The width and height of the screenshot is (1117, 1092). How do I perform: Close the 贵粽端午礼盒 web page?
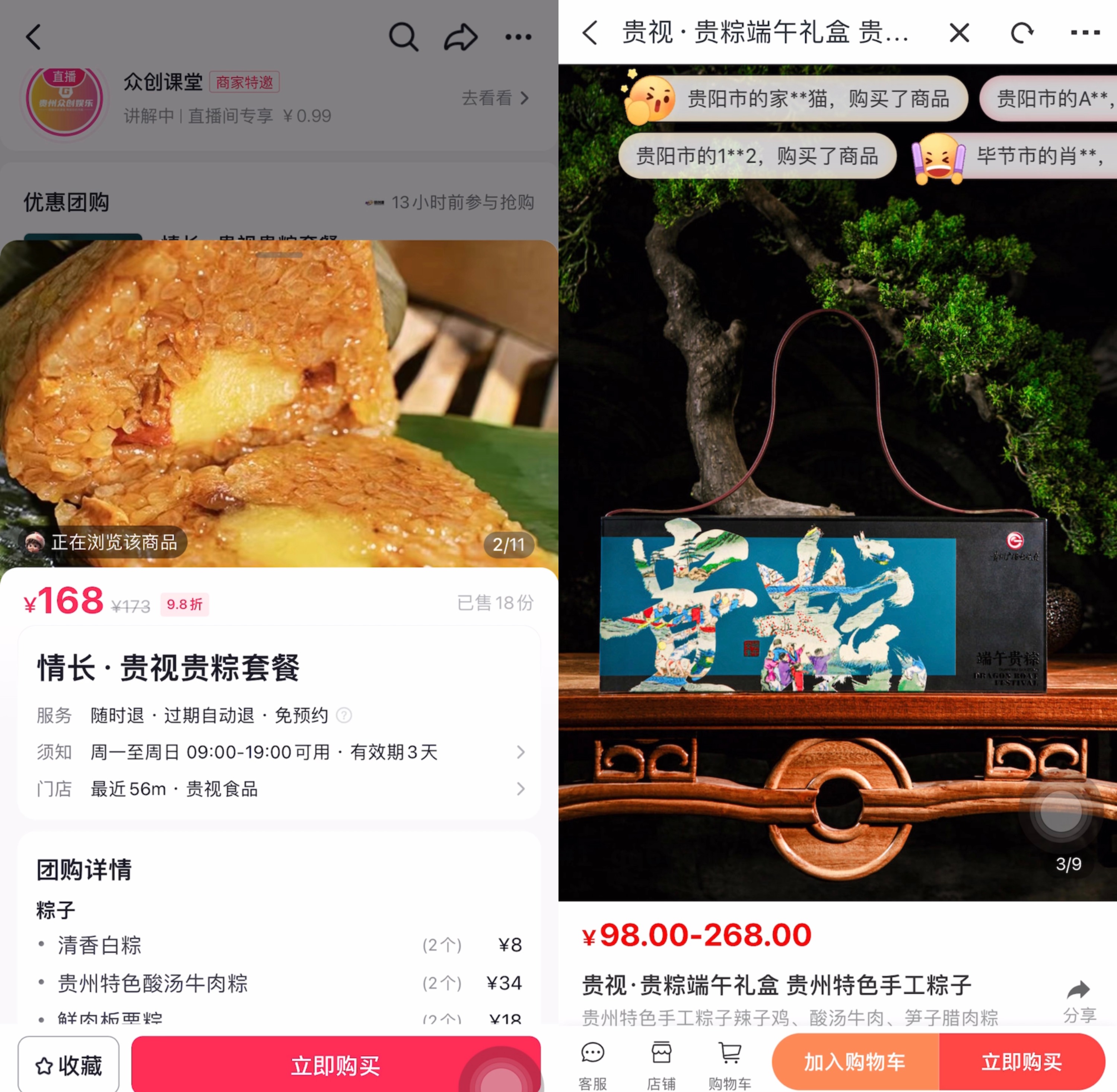pos(959,33)
